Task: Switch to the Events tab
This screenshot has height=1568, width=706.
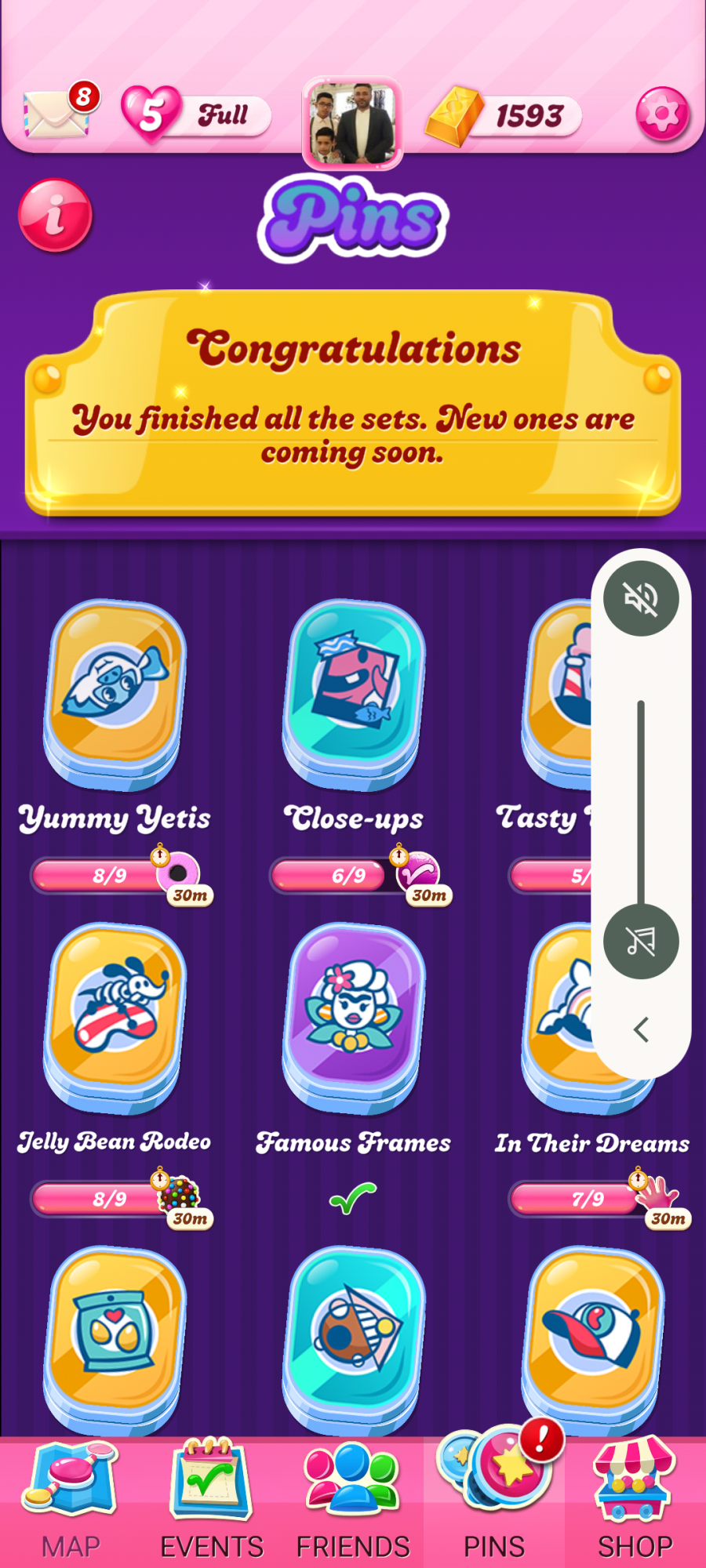Action: [x=212, y=1501]
